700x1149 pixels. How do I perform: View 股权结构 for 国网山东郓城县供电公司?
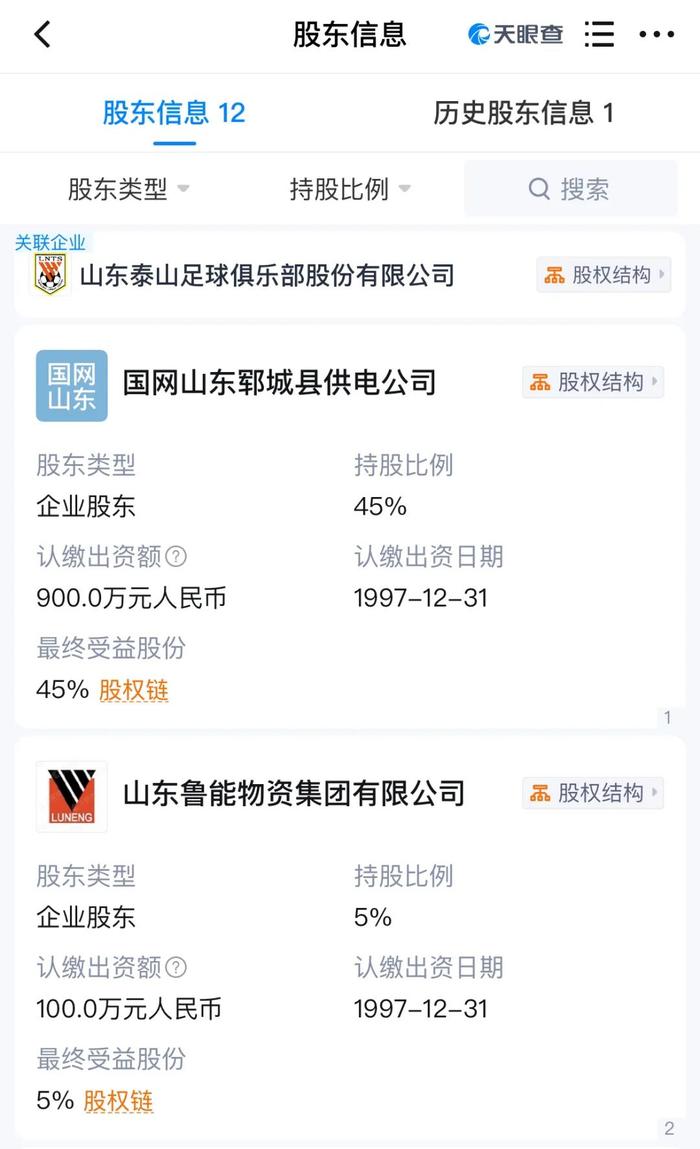pos(592,383)
